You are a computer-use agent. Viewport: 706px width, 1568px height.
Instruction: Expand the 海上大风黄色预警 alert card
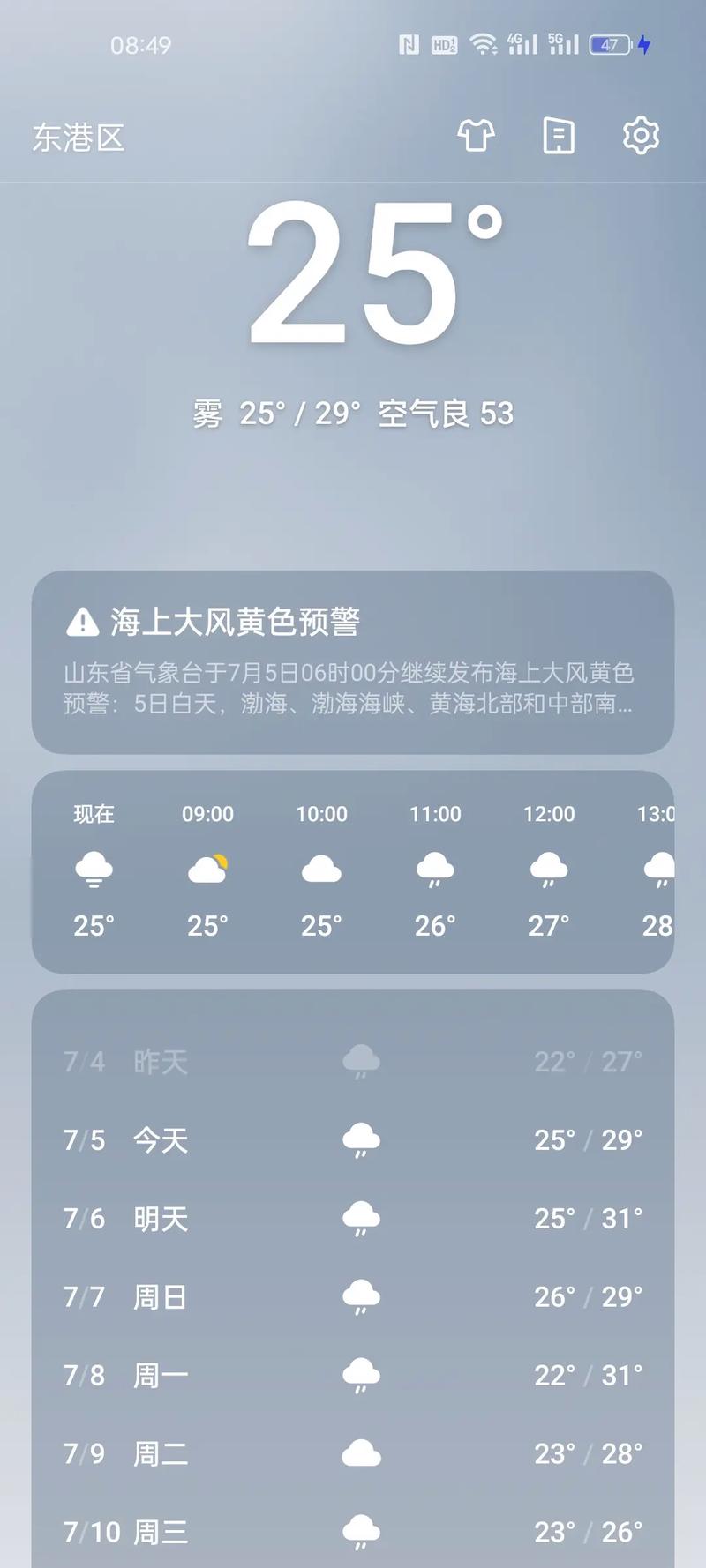[x=353, y=661]
